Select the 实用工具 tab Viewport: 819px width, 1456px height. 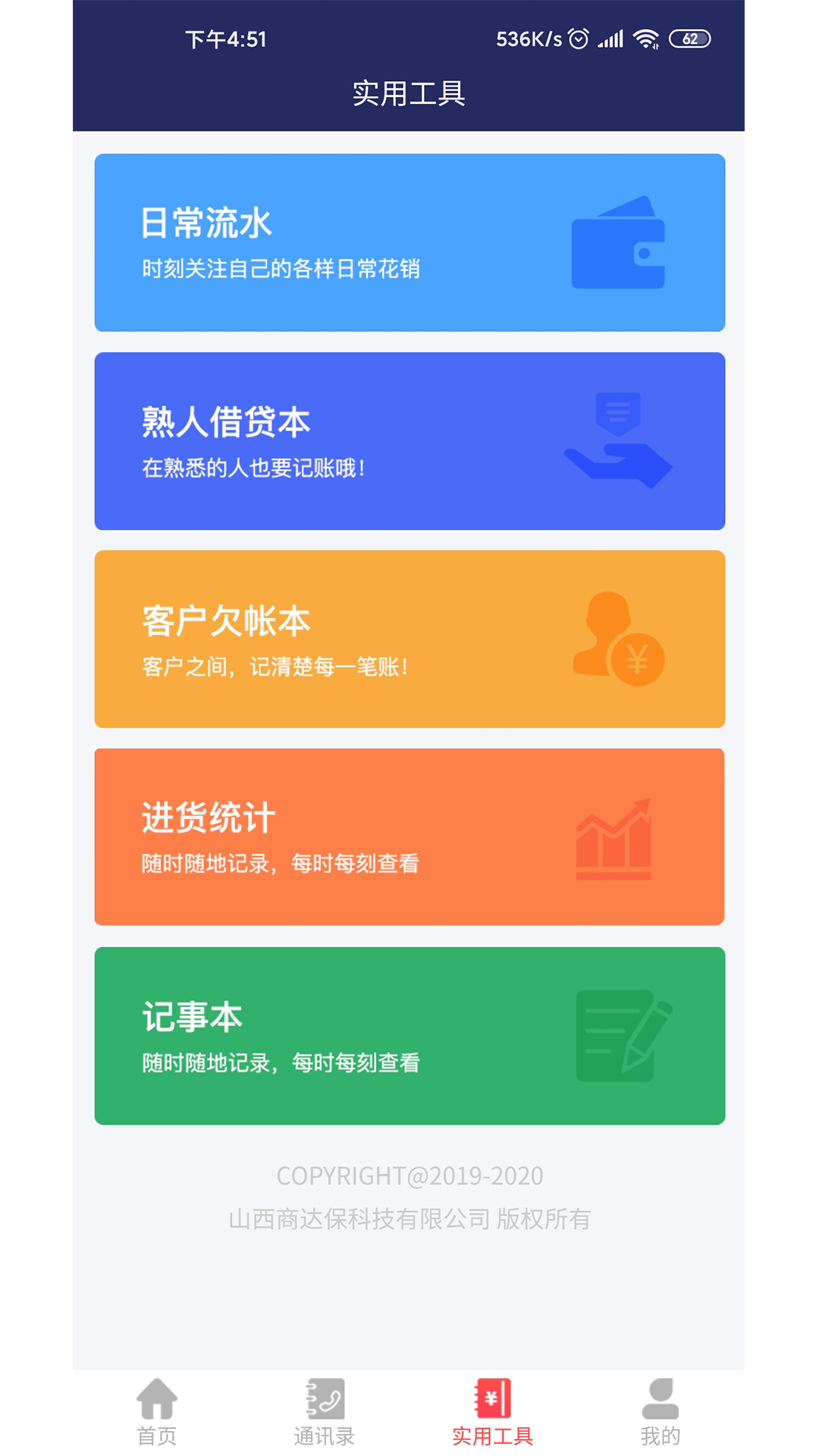[x=492, y=1412]
